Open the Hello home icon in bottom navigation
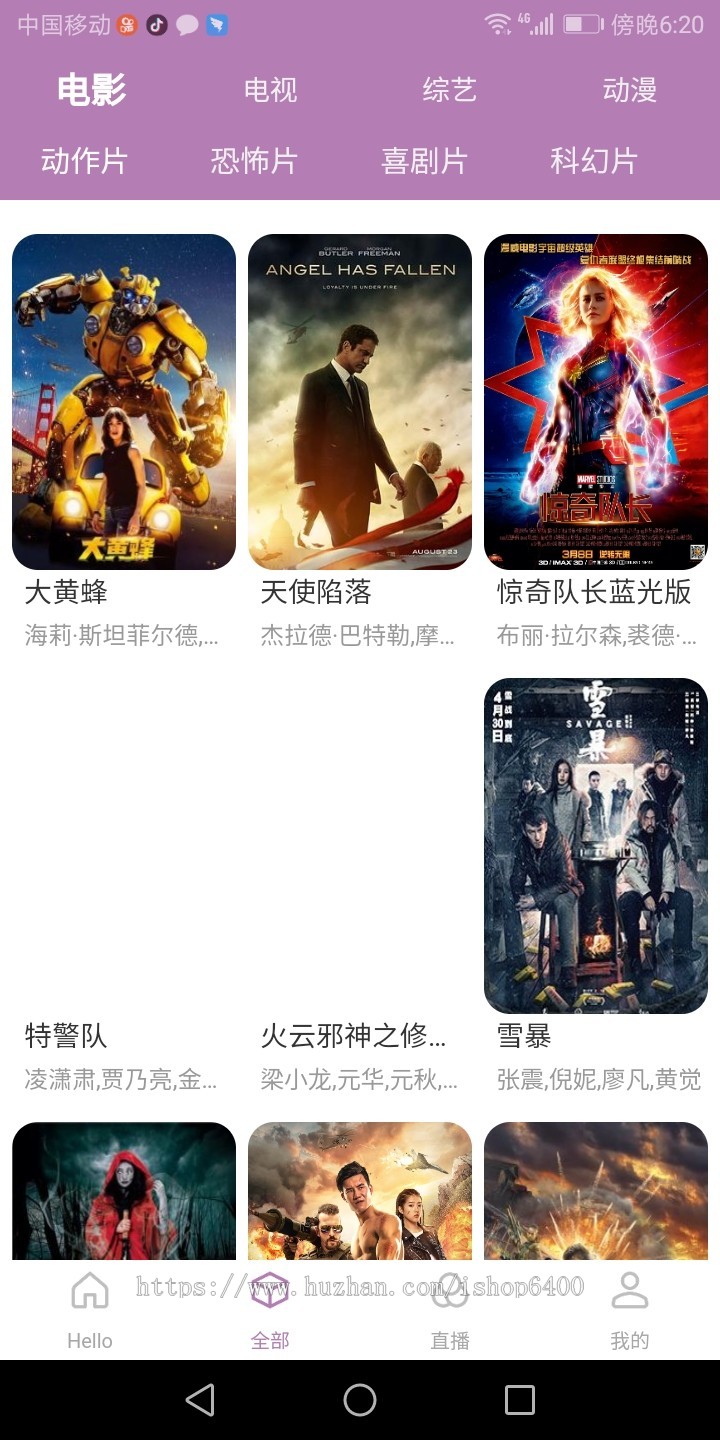The height and width of the screenshot is (1440, 720). click(89, 1291)
